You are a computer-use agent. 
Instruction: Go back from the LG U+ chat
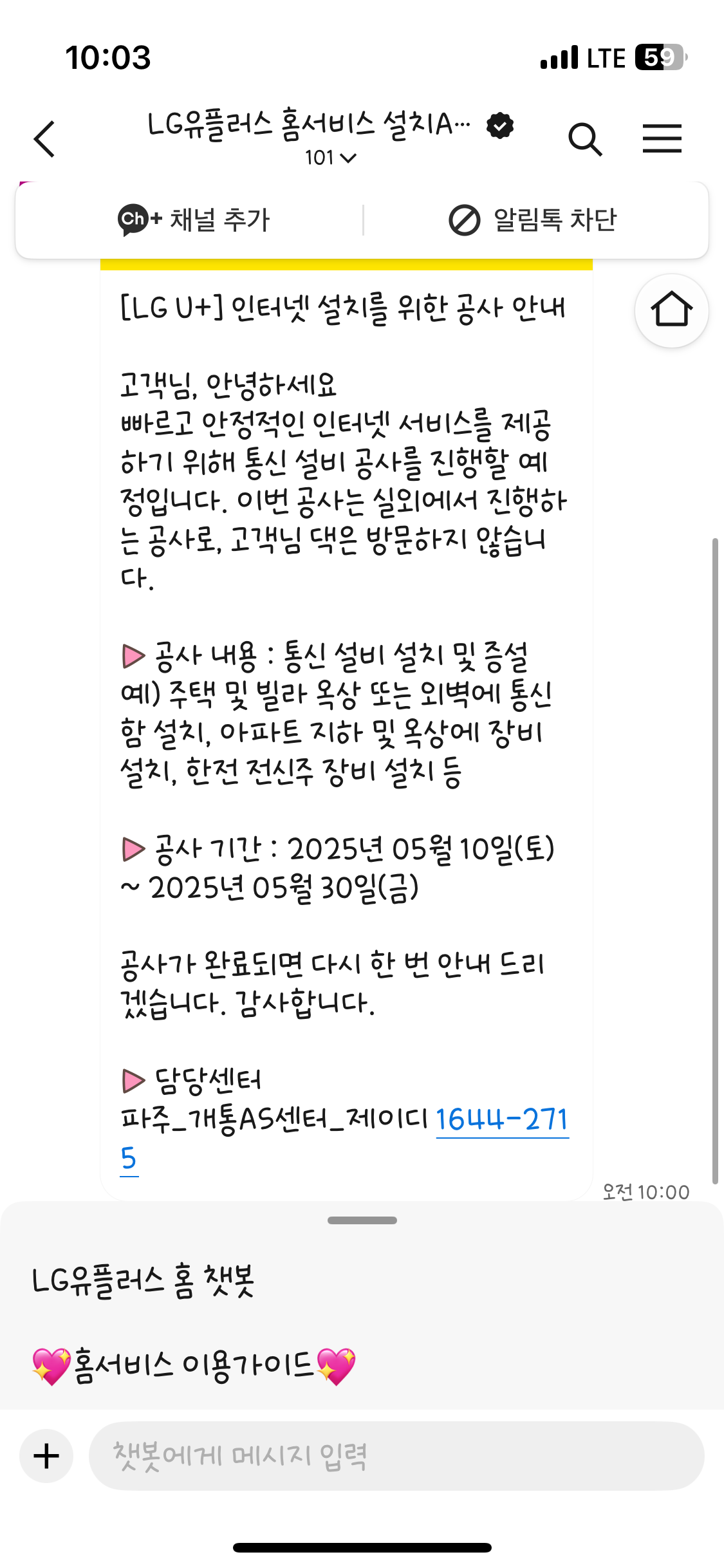pyautogui.click(x=44, y=139)
